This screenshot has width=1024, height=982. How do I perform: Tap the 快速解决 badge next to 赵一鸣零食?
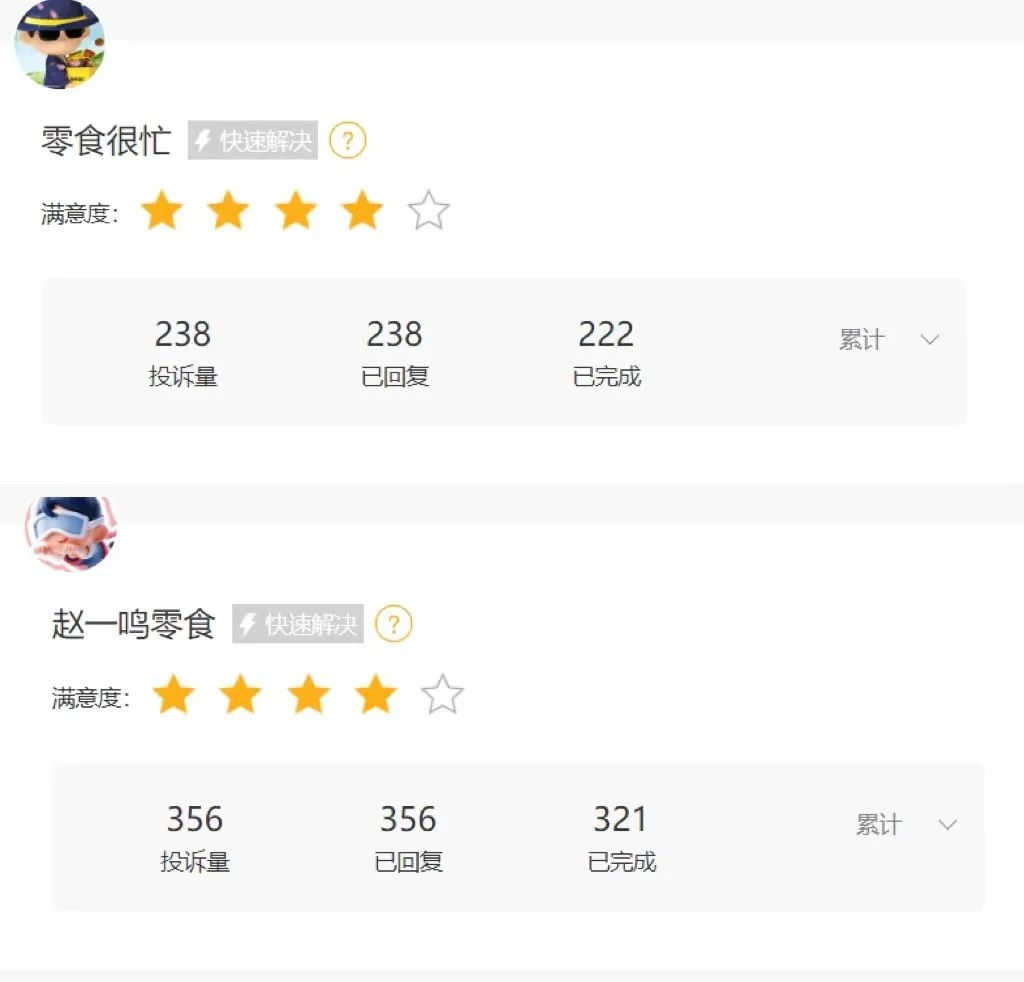tap(298, 625)
